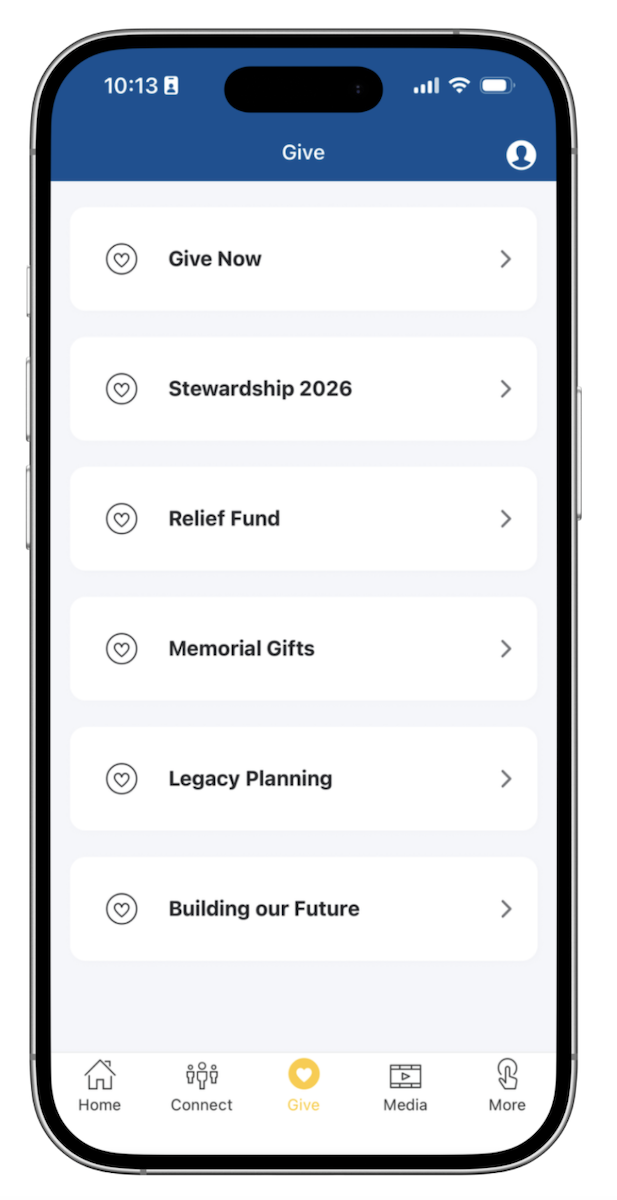This screenshot has height=1200, width=617.
Task: Open Memorial Gifts
Action: [x=303, y=649]
